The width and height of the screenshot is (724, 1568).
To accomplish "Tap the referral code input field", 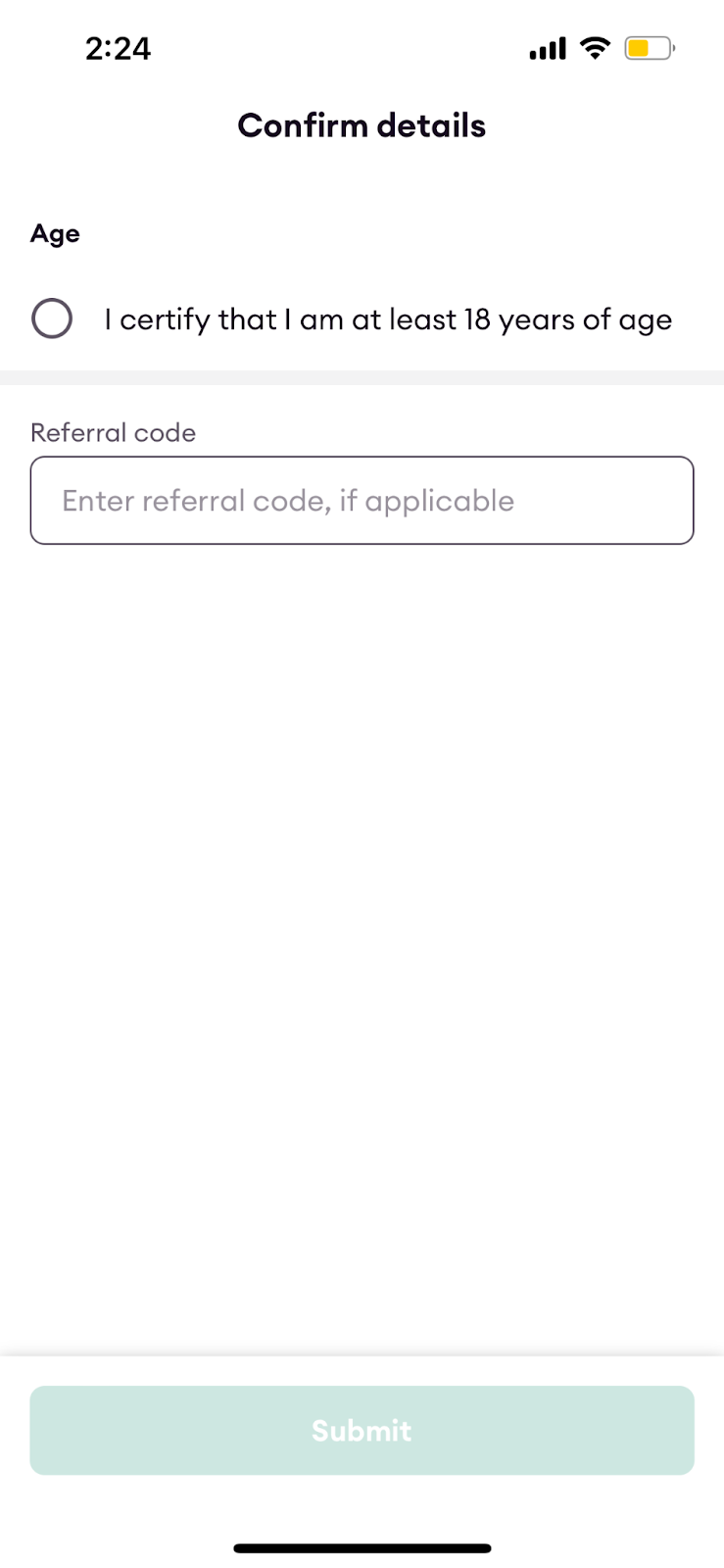I will (362, 500).
